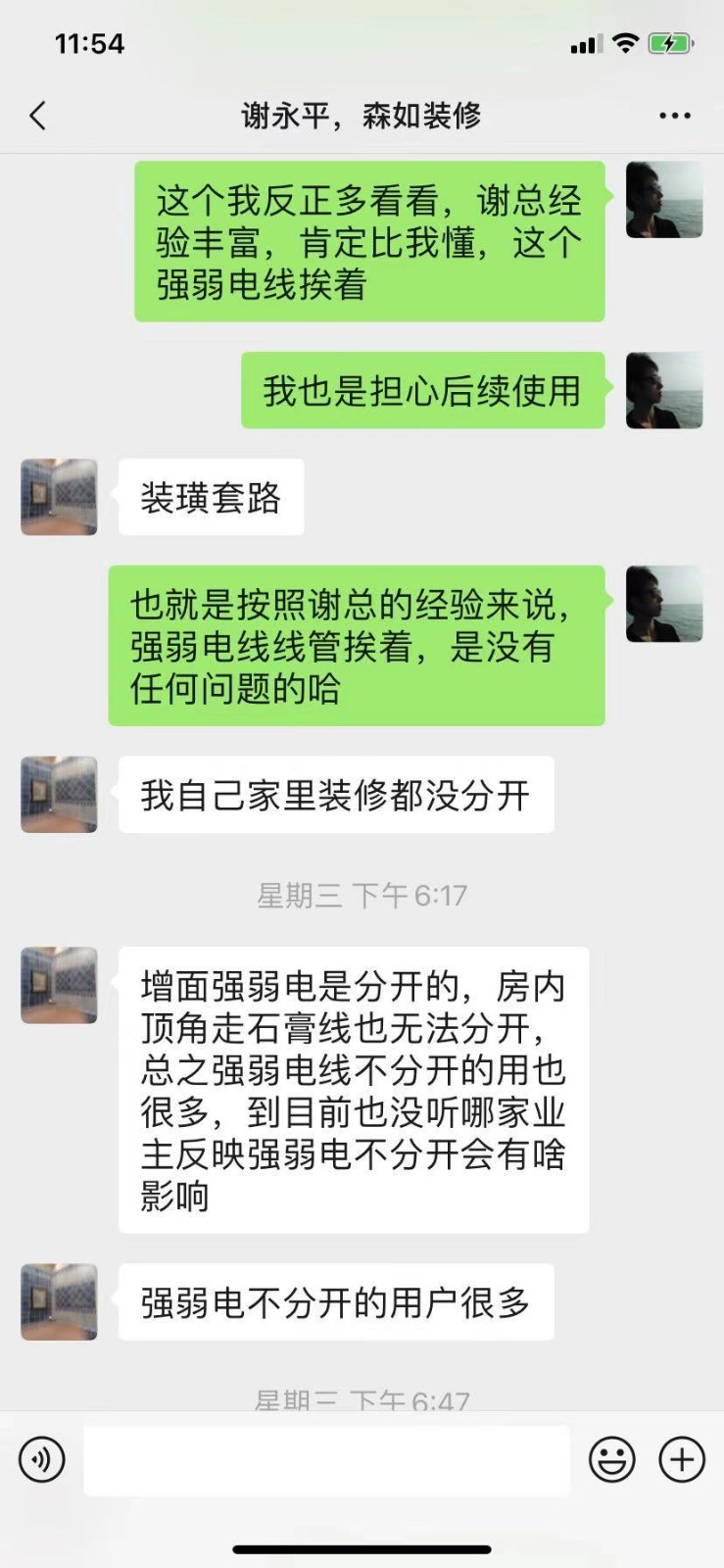Viewport: 724px width, 1568px height.
Task: Open contact avatar beside 我自己家里装修都没分开
Action: (x=59, y=794)
